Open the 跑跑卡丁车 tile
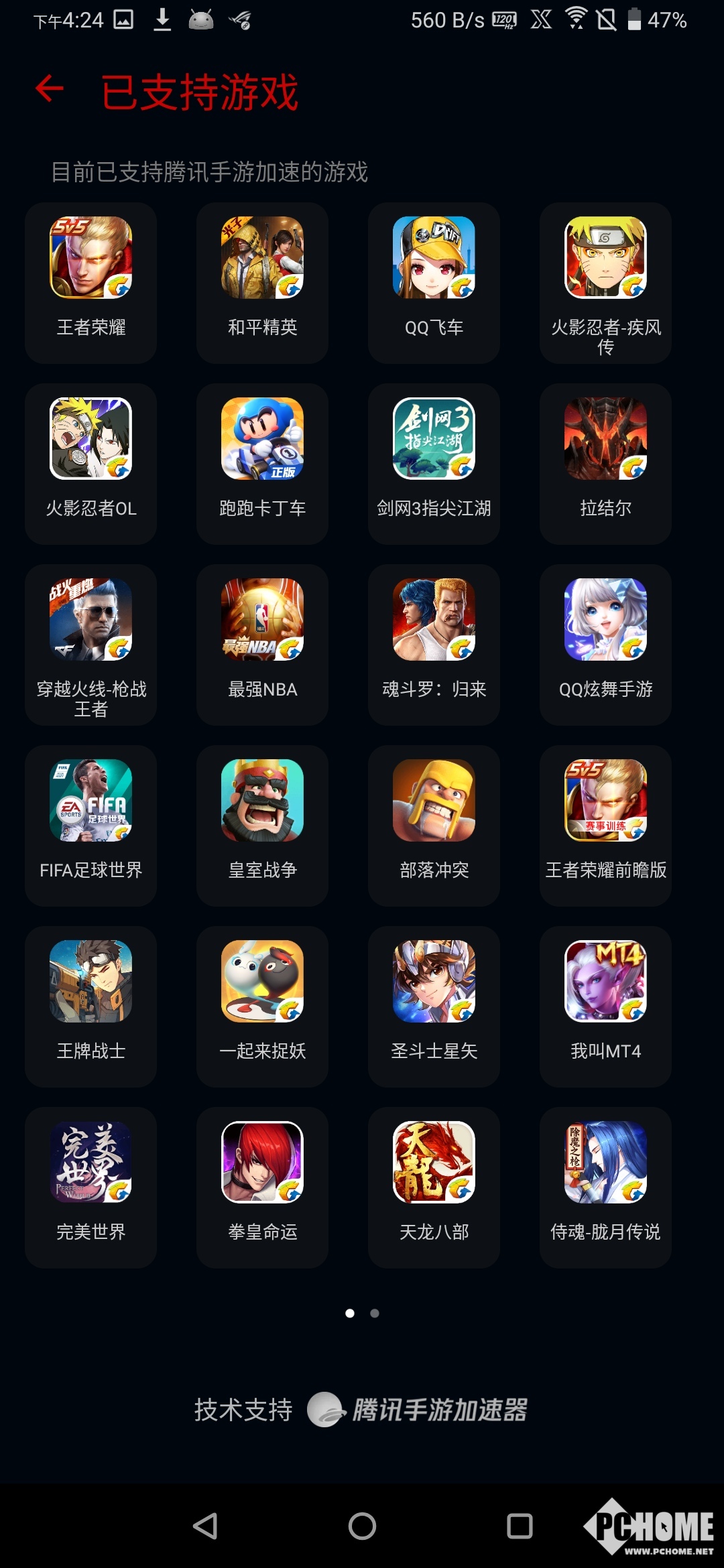Screen dimensions: 724x1568 [x=262, y=462]
